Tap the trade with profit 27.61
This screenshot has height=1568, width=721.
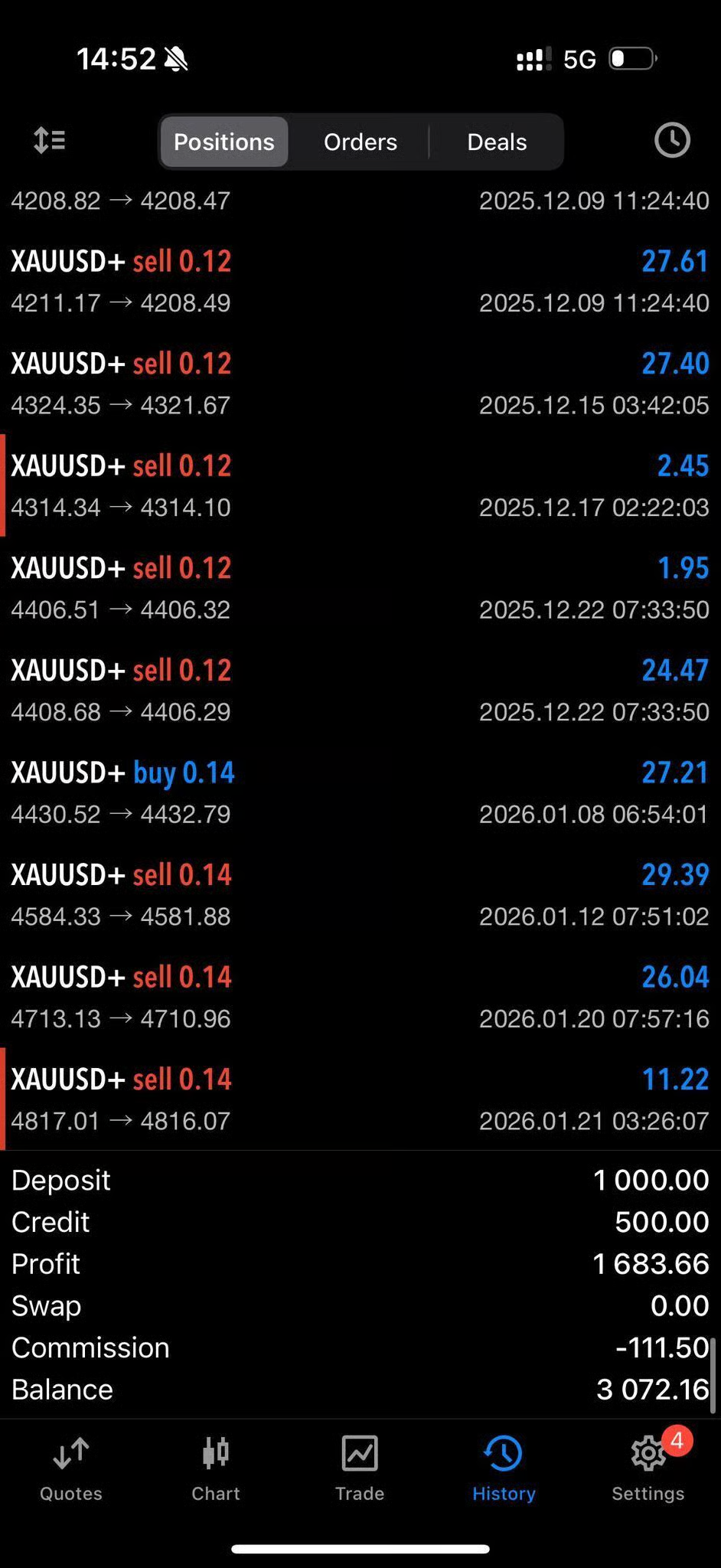point(360,280)
